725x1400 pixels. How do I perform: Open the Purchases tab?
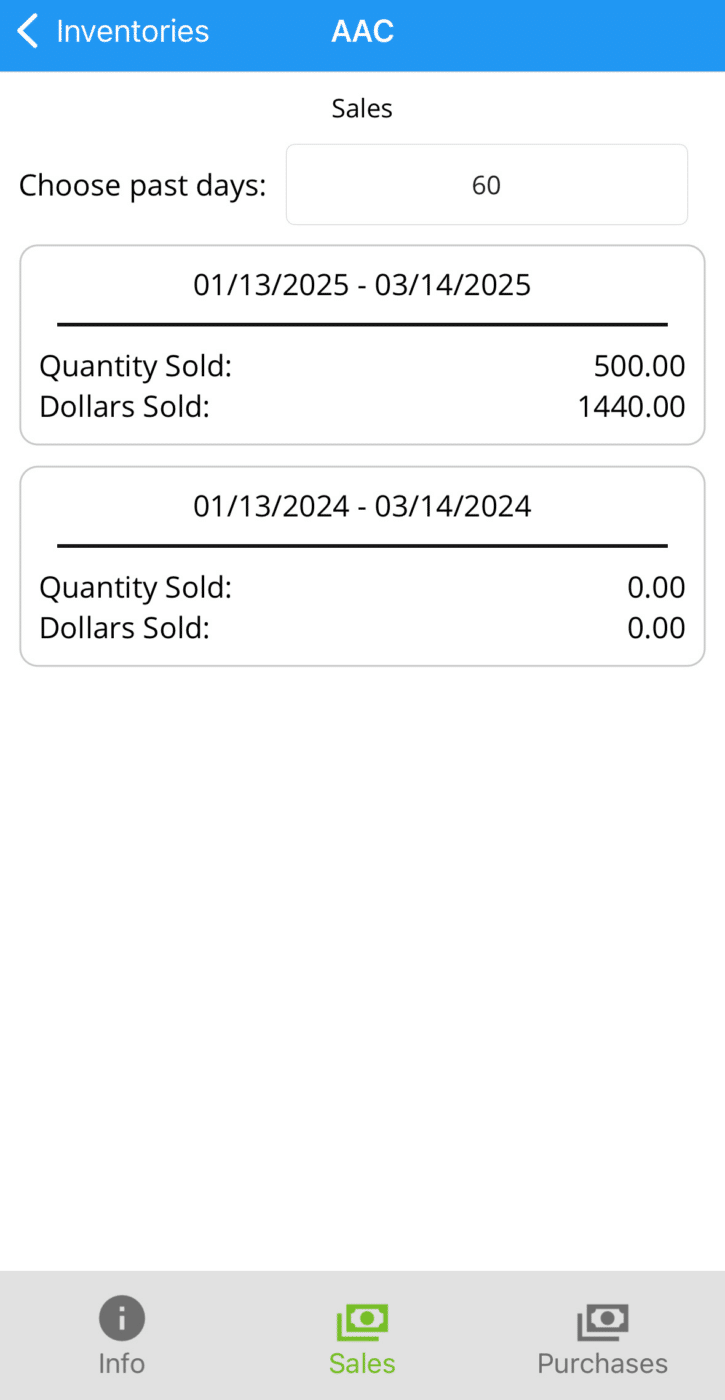[x=603, y=1336]
